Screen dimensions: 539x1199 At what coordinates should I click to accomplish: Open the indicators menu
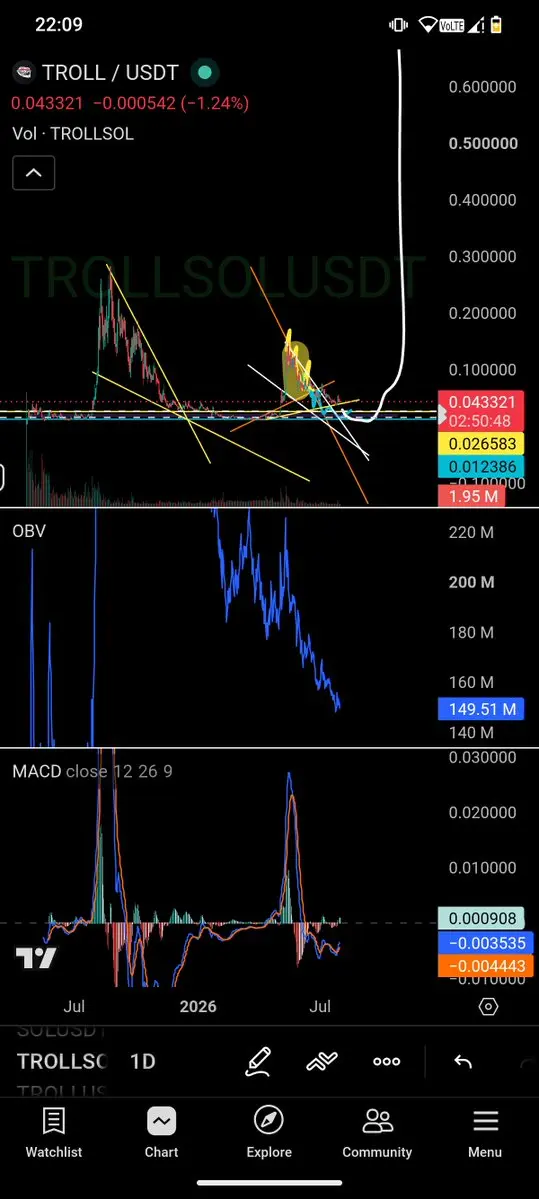[x=323, y=1061]
